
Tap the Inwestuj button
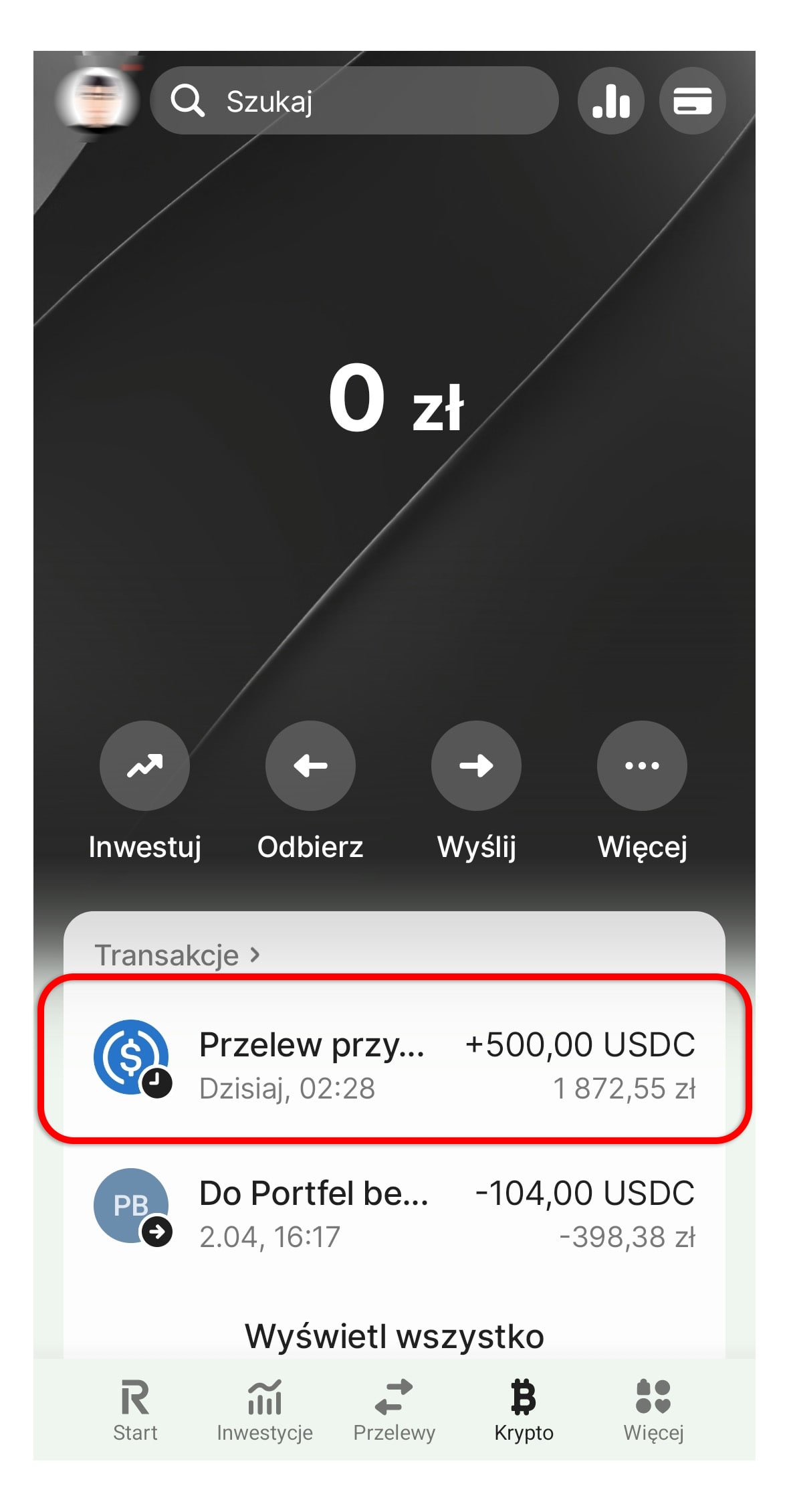(144, 765)
